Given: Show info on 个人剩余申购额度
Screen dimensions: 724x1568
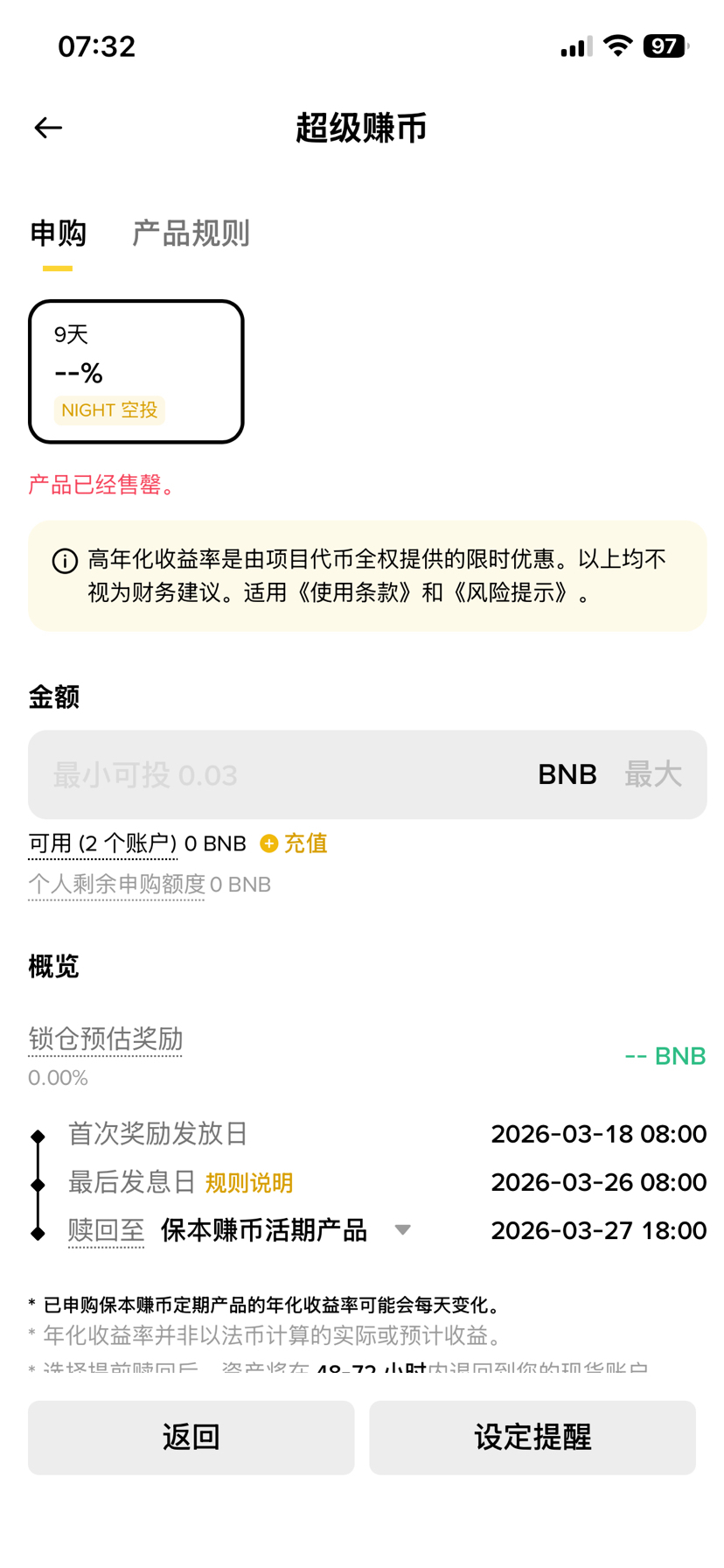Looking at the screenshot, I should (116, 885).
